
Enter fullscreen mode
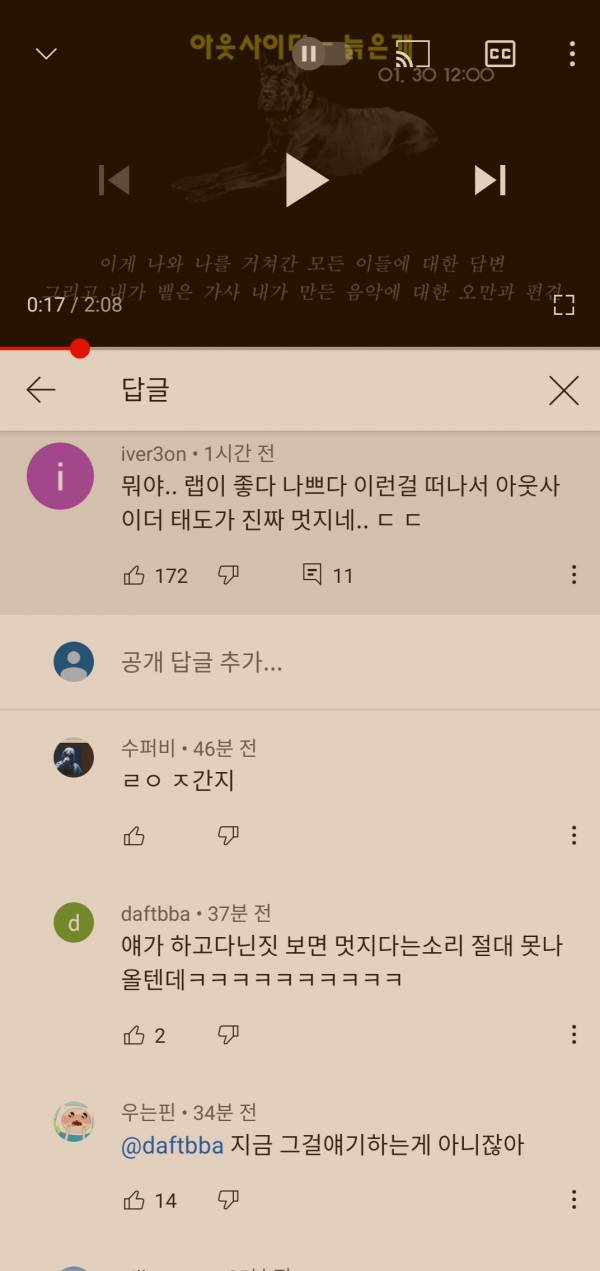click(x=564, y=305)
